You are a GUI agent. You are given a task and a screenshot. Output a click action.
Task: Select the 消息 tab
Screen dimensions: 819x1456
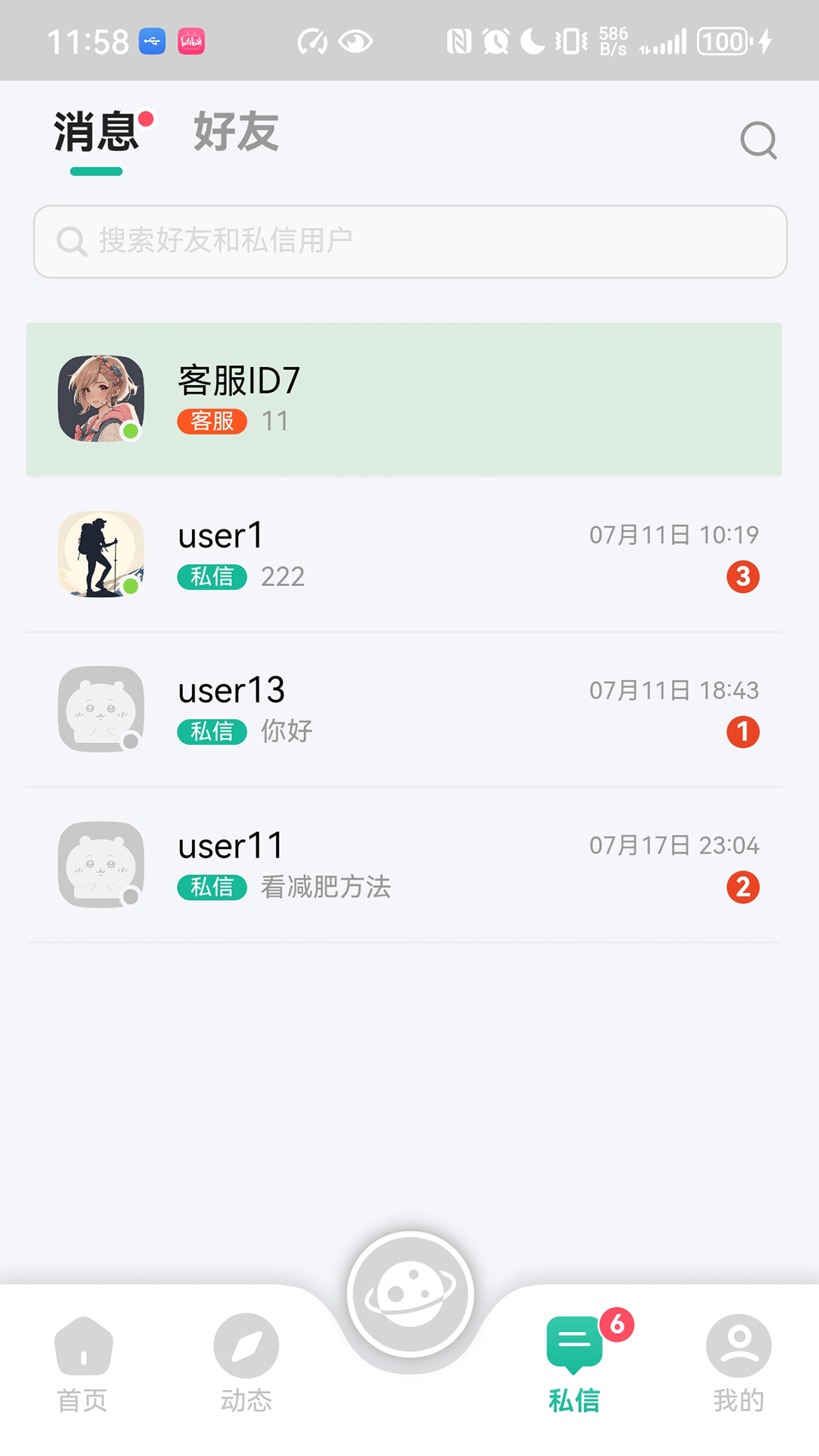(x=96, y=132)
